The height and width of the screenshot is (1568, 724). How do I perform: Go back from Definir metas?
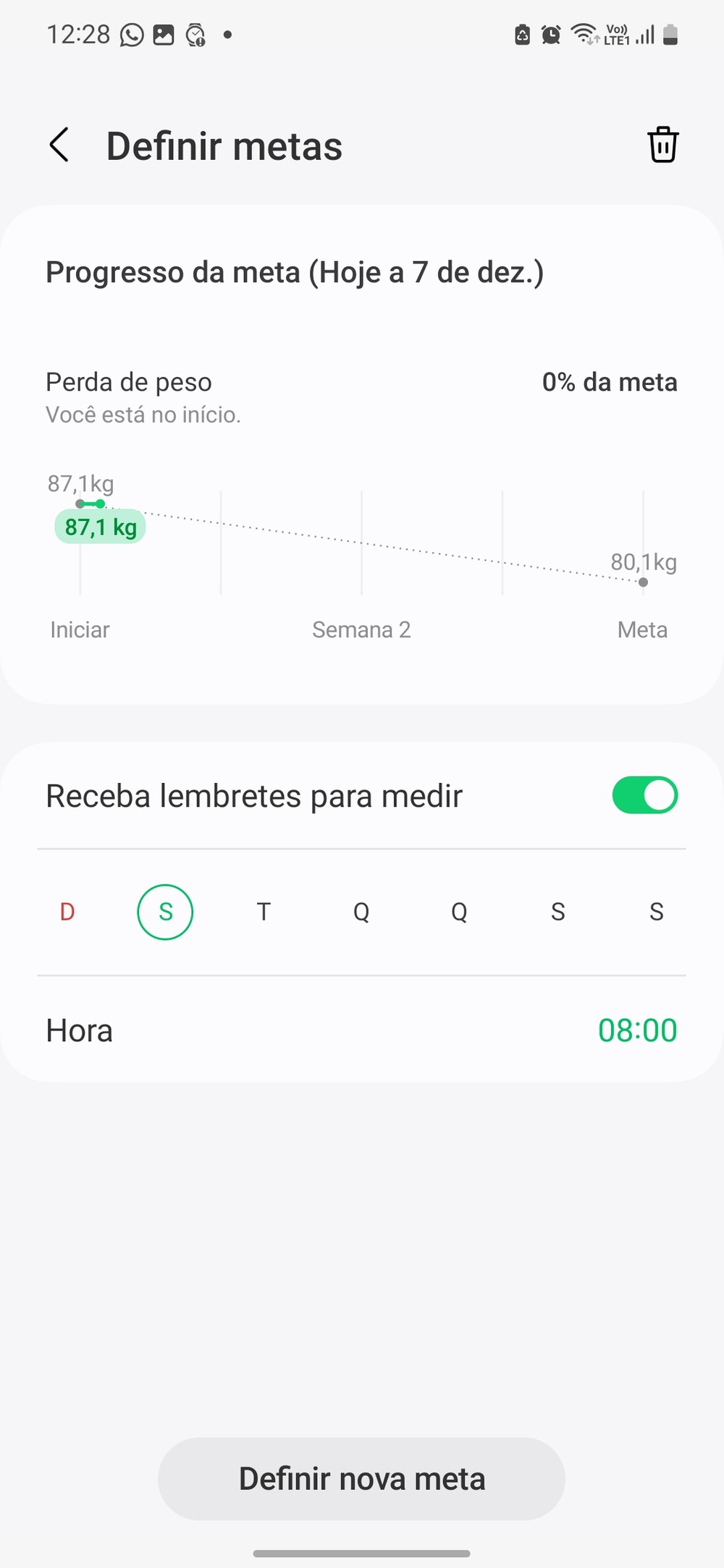tap(59, 145)
